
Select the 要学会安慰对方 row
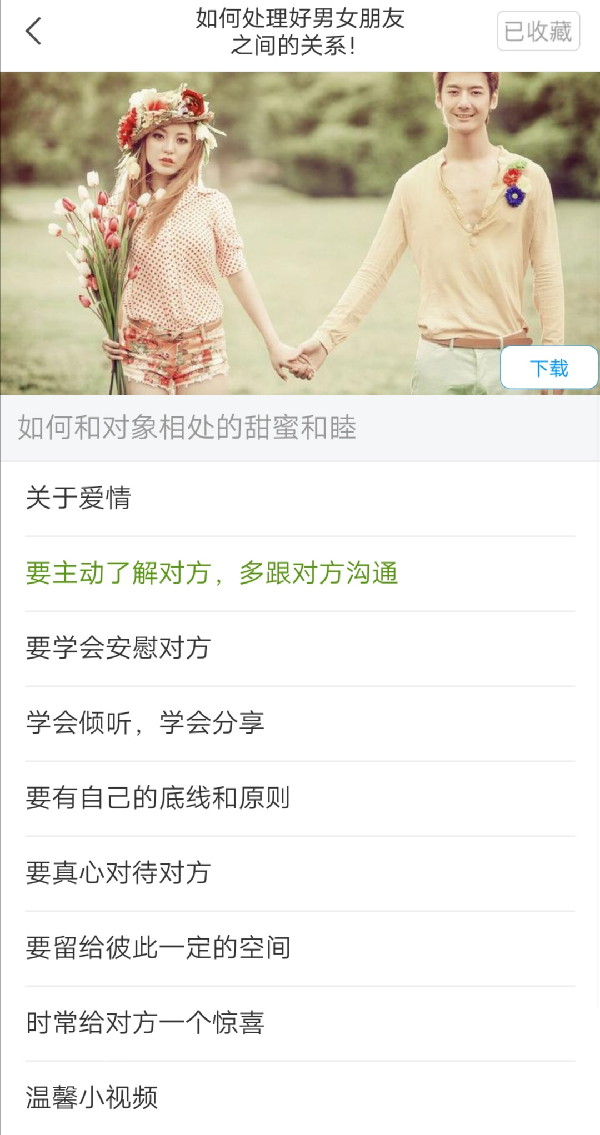click(x=300, y=648)
